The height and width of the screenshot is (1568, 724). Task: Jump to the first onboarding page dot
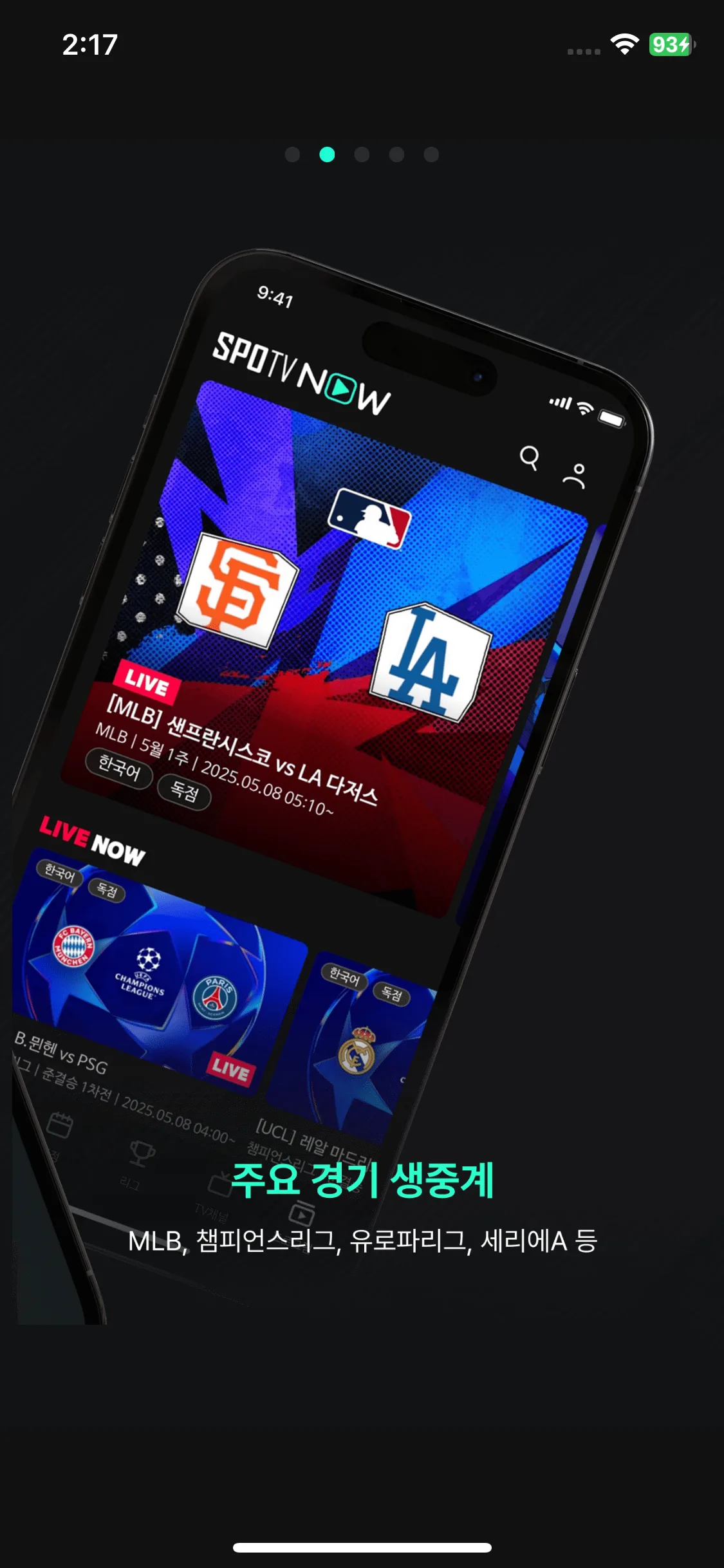click(292, 154)
